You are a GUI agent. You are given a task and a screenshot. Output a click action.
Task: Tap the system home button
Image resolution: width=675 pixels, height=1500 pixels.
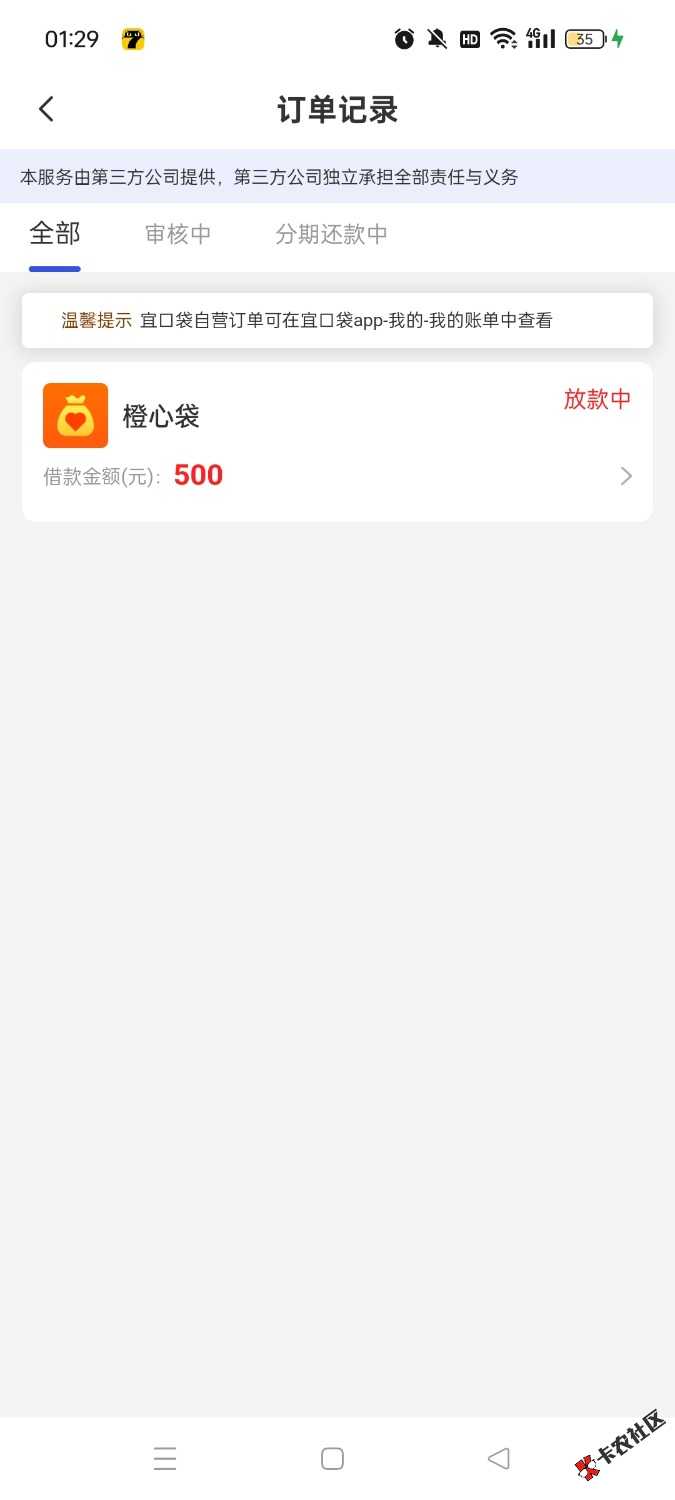tap(333, 1459)
